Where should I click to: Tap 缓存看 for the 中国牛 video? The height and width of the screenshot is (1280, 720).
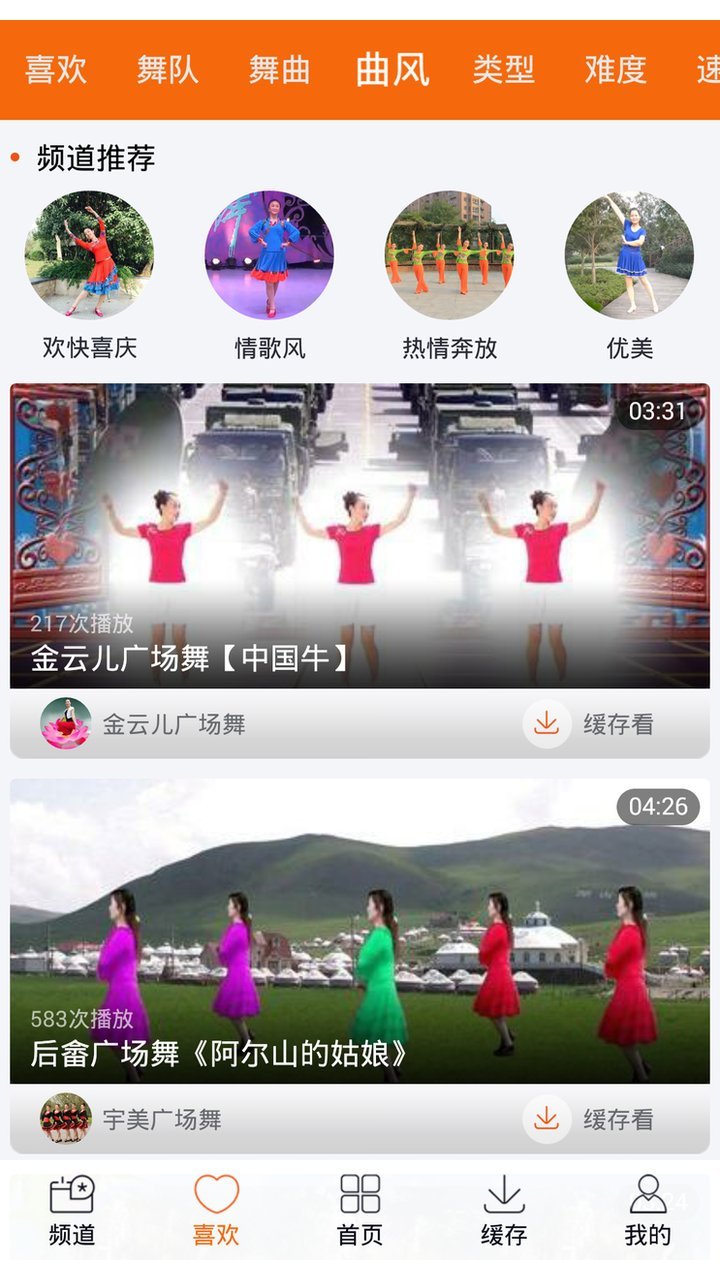[x=590, y=724]
